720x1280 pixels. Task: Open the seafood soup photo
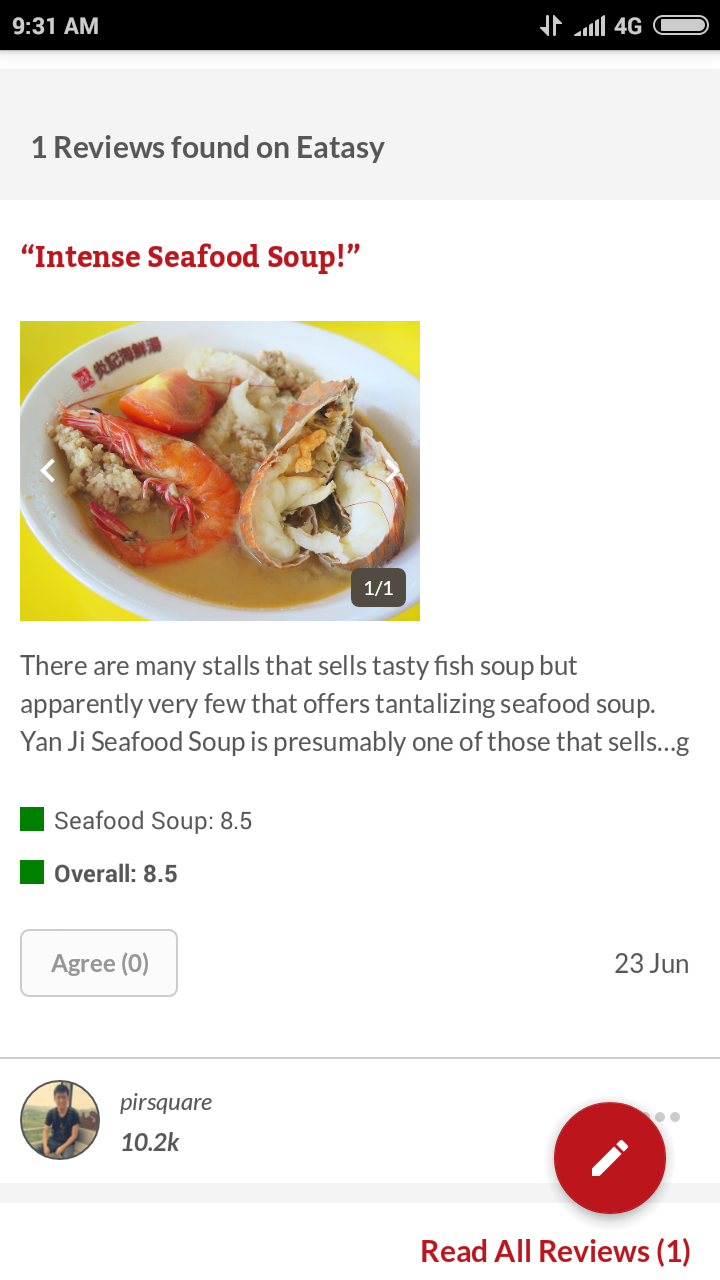pyautogui.click(x=220, y=471)
